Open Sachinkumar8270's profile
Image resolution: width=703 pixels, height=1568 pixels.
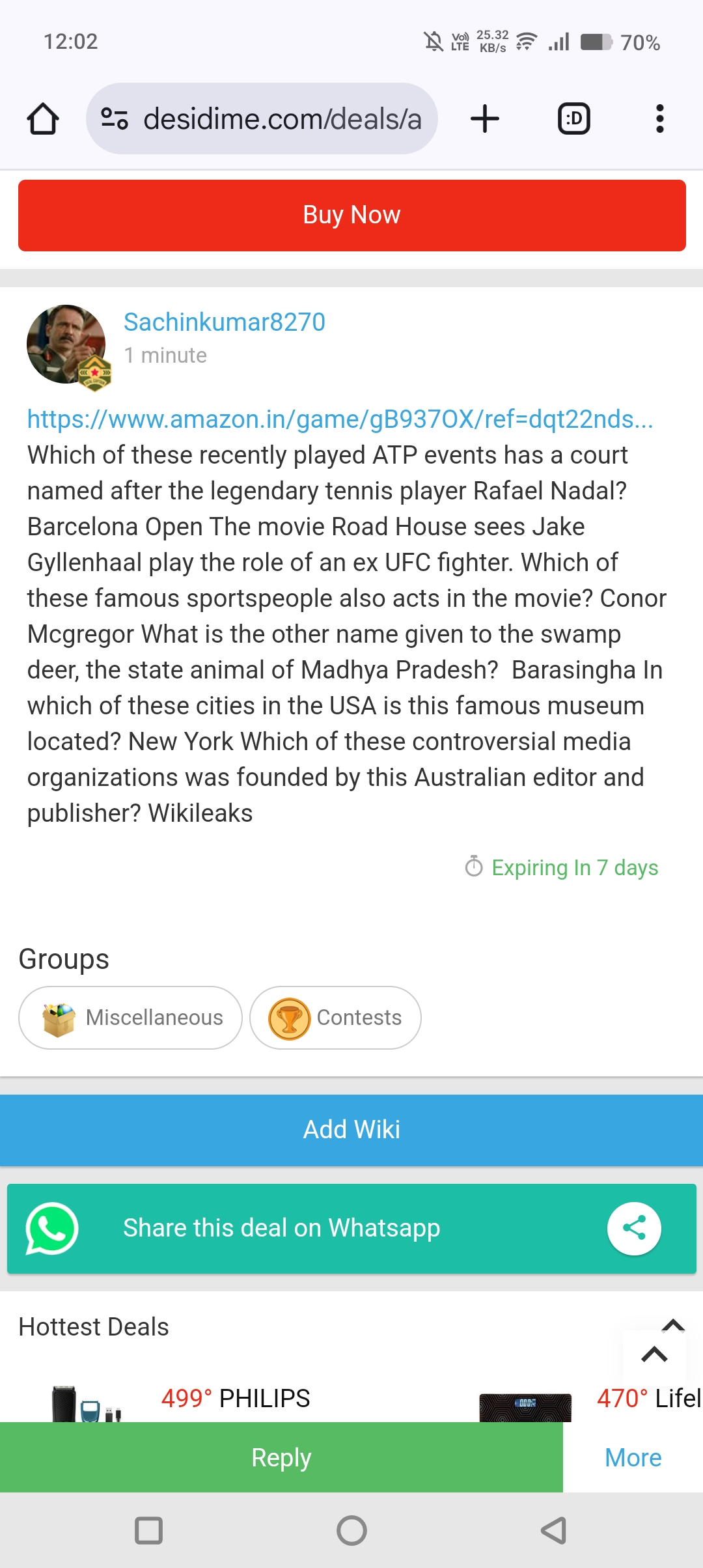[x=224, y=322]
